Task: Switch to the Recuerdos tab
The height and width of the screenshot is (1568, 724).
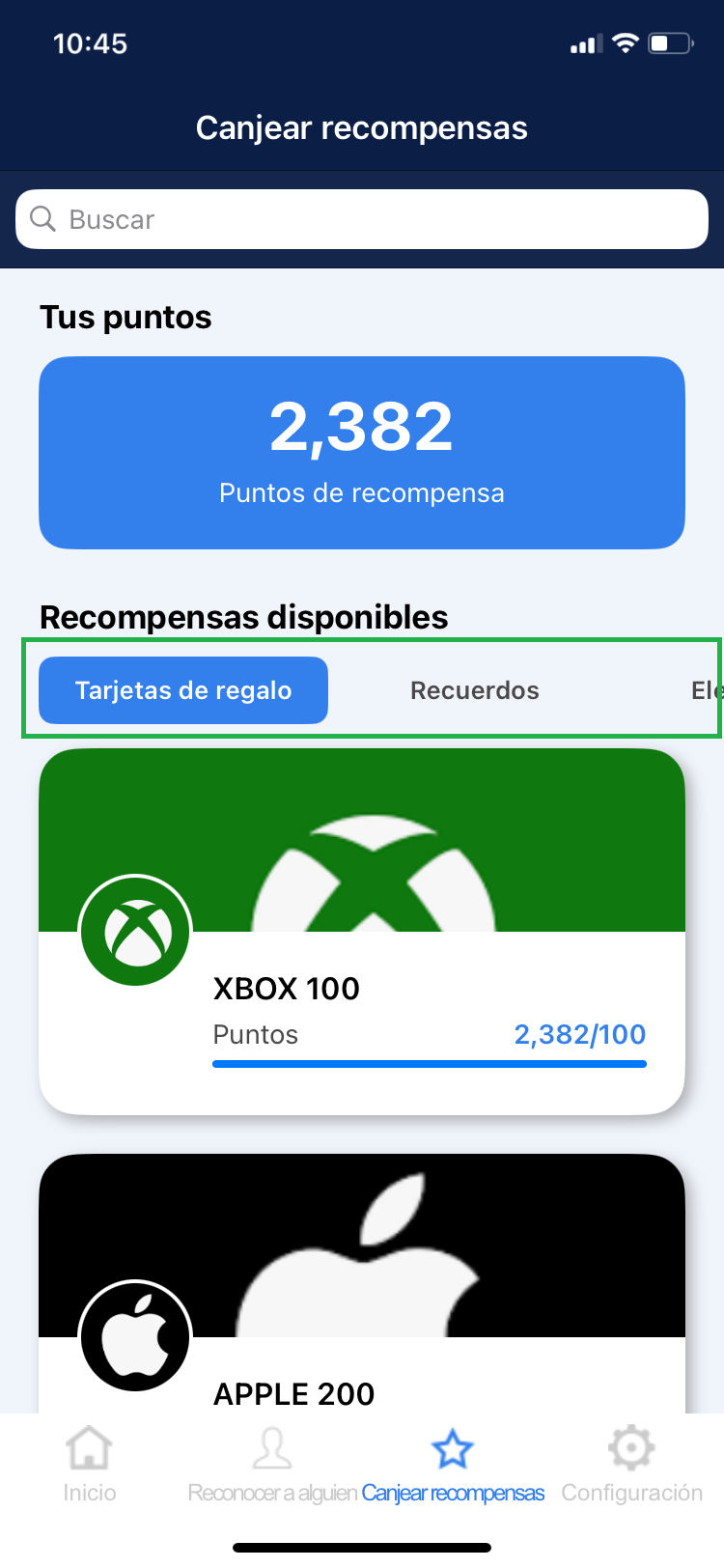Action: pos(474,690)
